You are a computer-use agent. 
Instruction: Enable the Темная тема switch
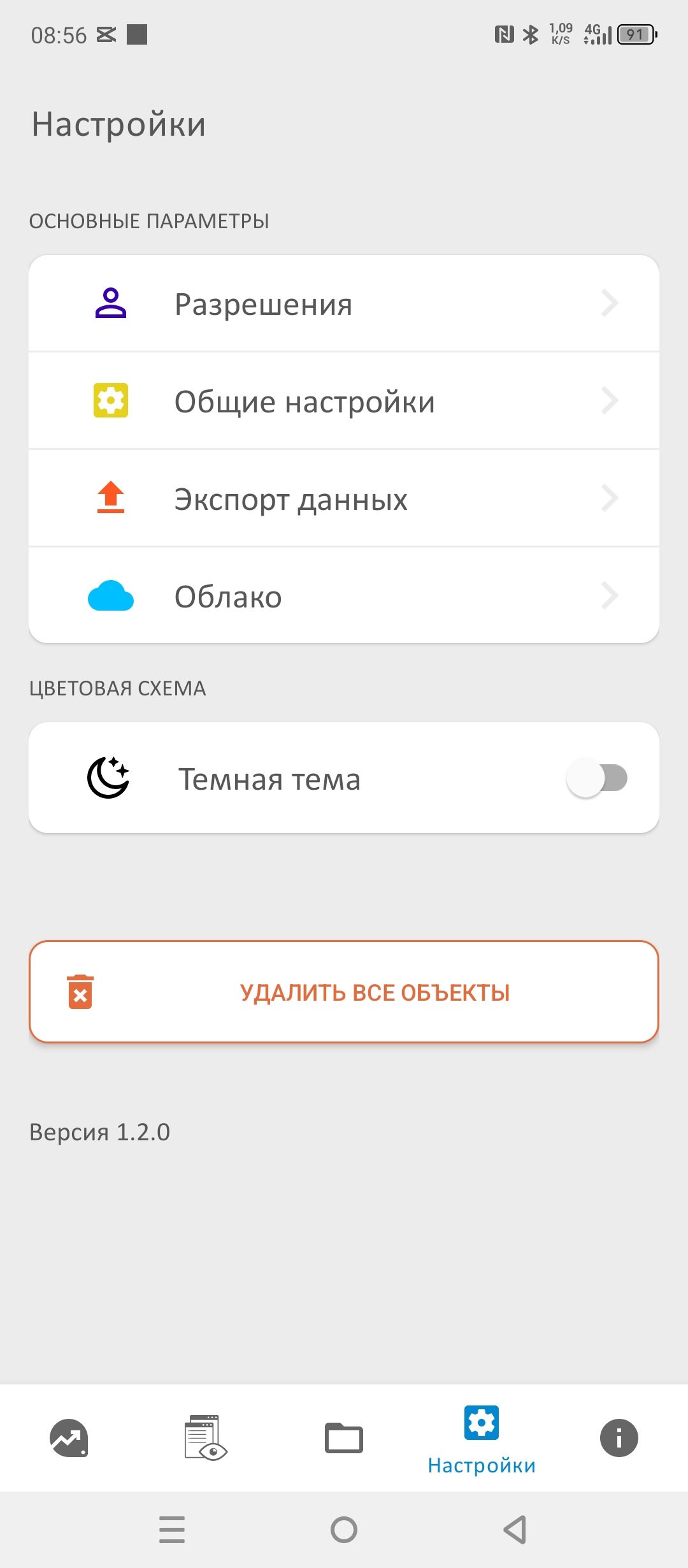pyautogui.click(x=598, y=778)
